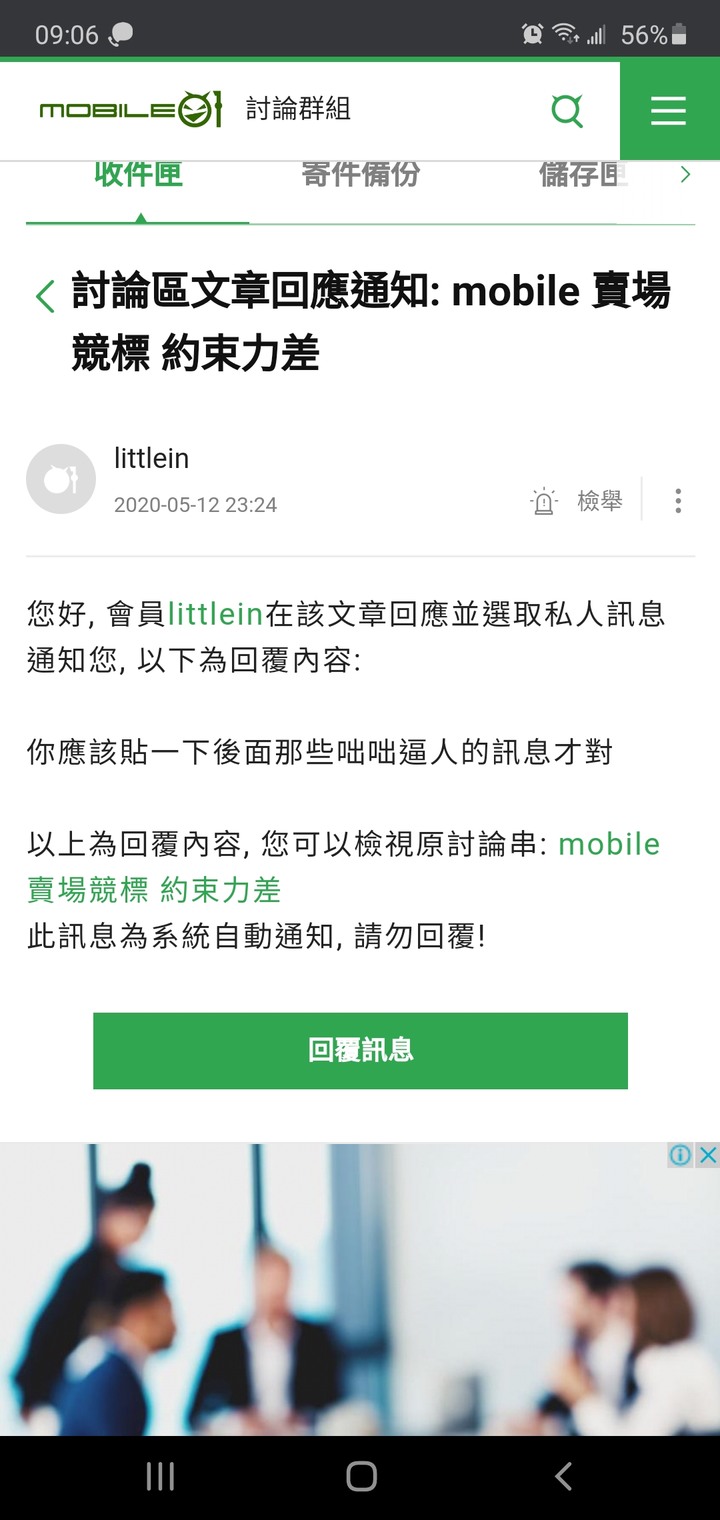Tap the Mobile01 logo
720x1520 pixels.
130,110
